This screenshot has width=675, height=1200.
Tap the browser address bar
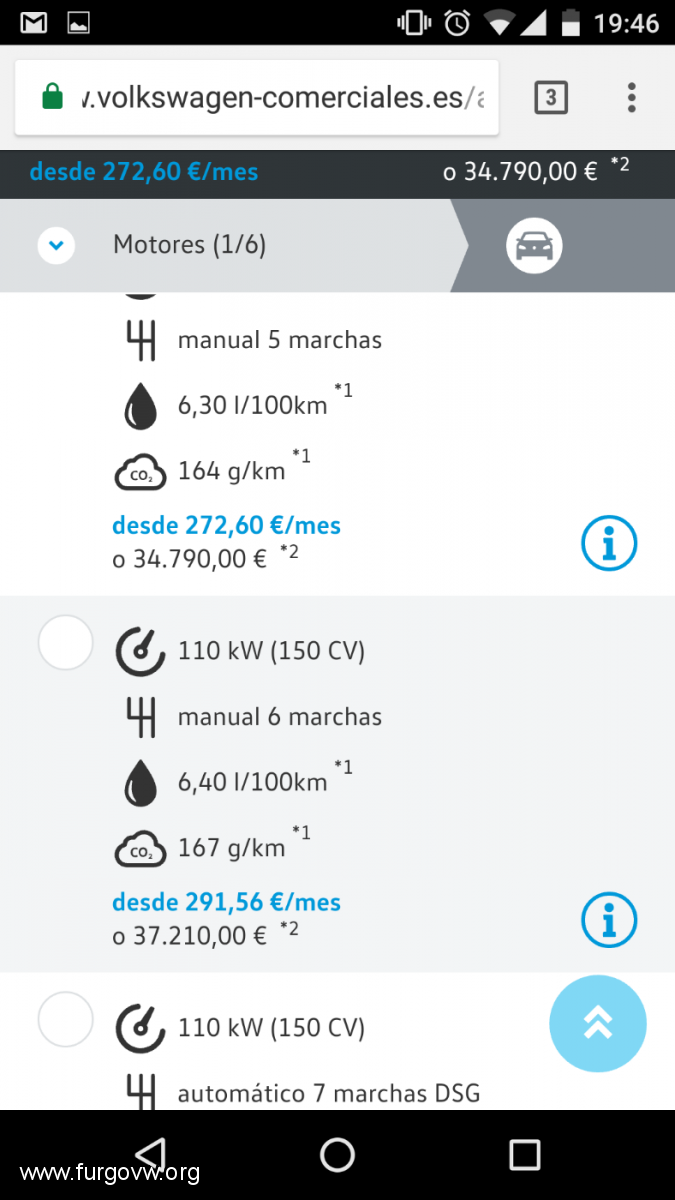[x=257, y=98]
